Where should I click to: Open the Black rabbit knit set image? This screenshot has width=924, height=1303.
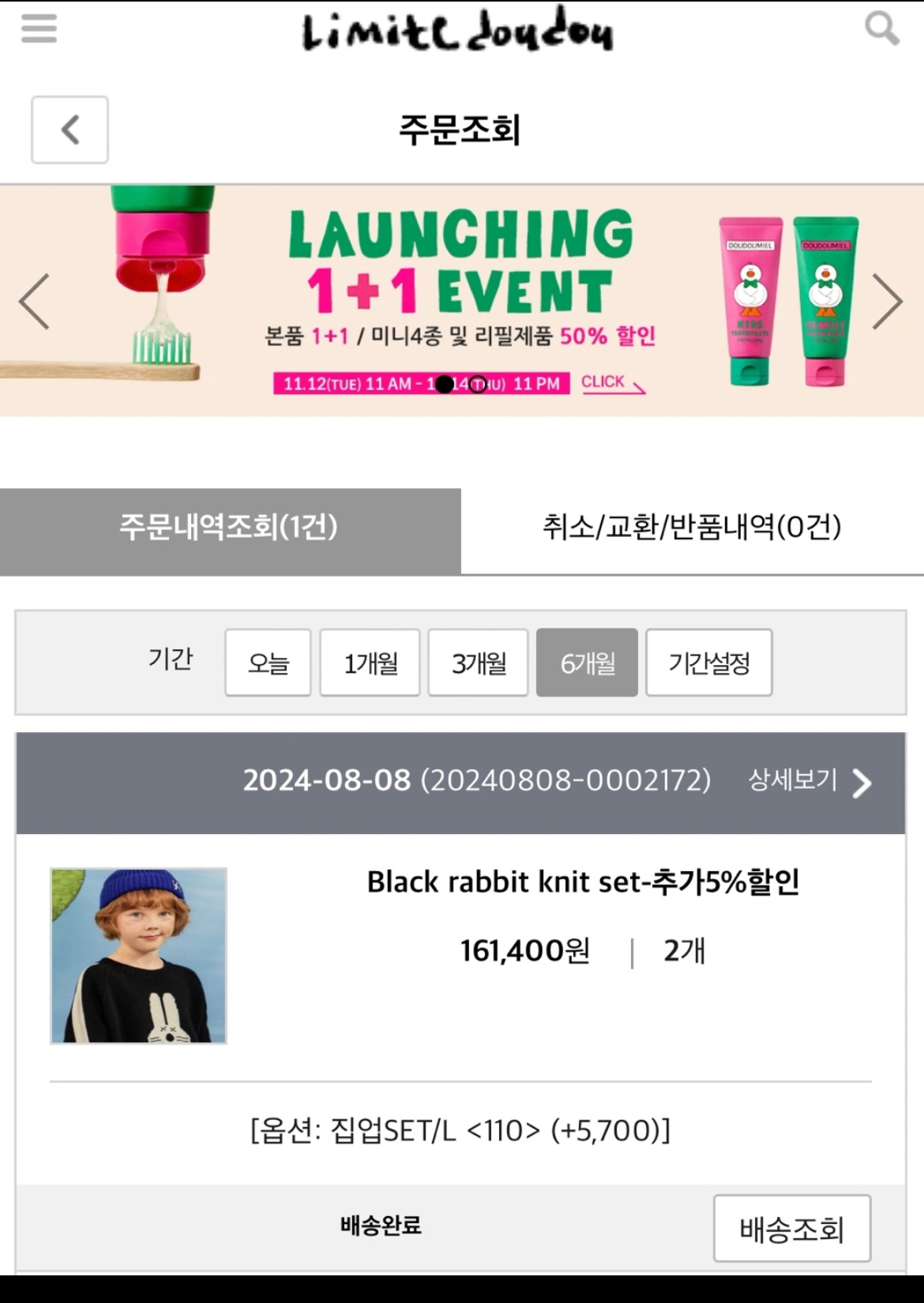point(139,956)
